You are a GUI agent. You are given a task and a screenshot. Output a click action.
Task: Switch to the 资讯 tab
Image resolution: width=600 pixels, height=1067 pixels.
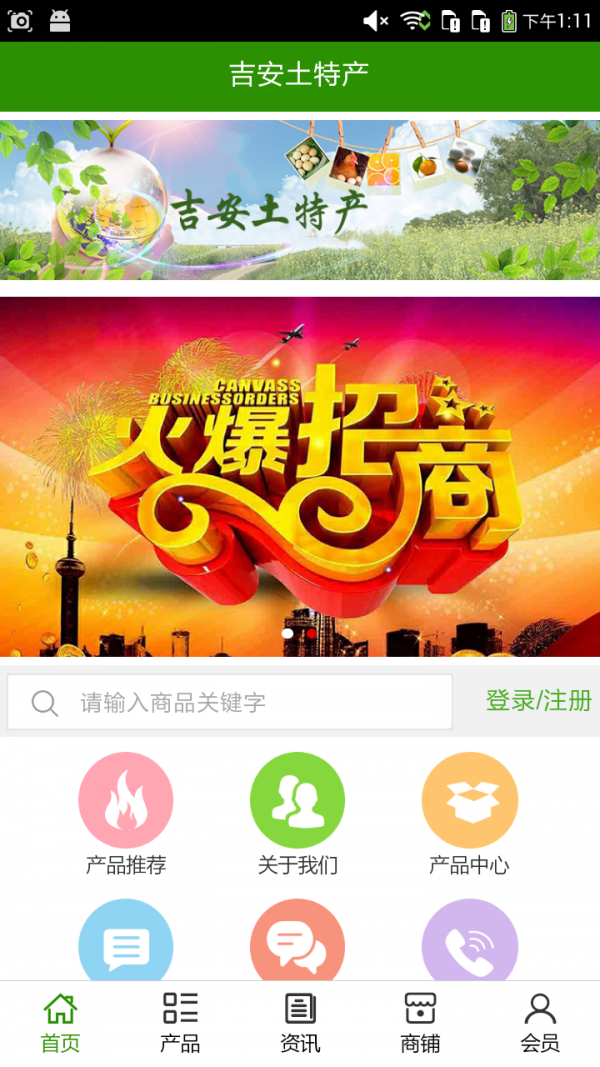point(300,1023)
